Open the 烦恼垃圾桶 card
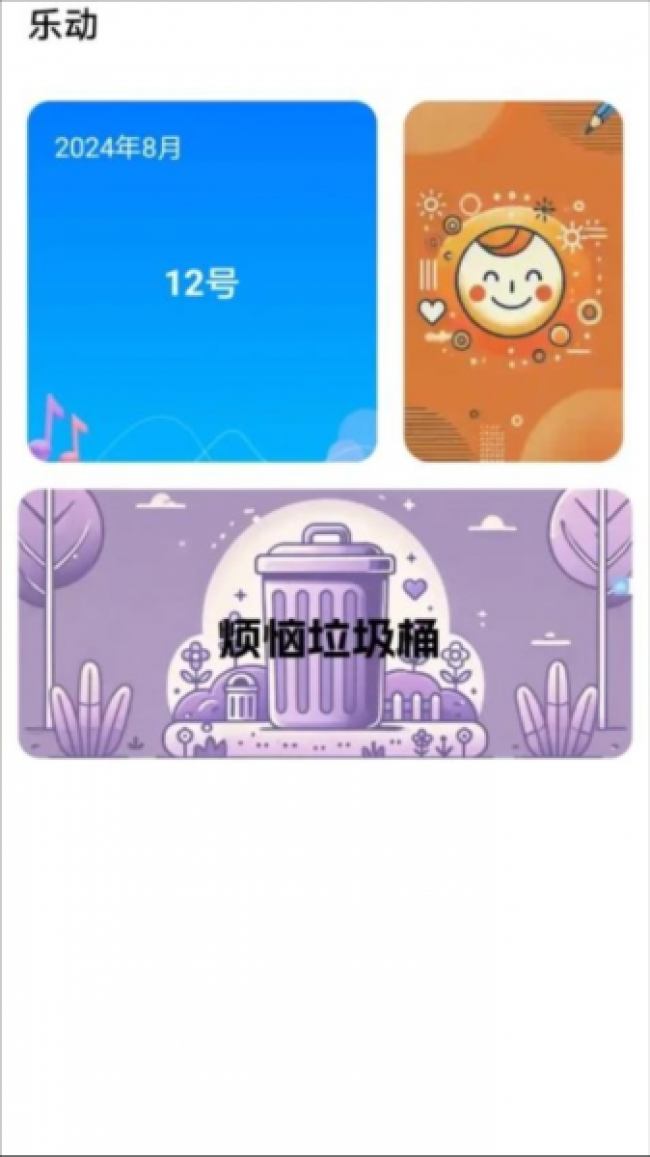Screen dimensions: 650x1157 325,624
